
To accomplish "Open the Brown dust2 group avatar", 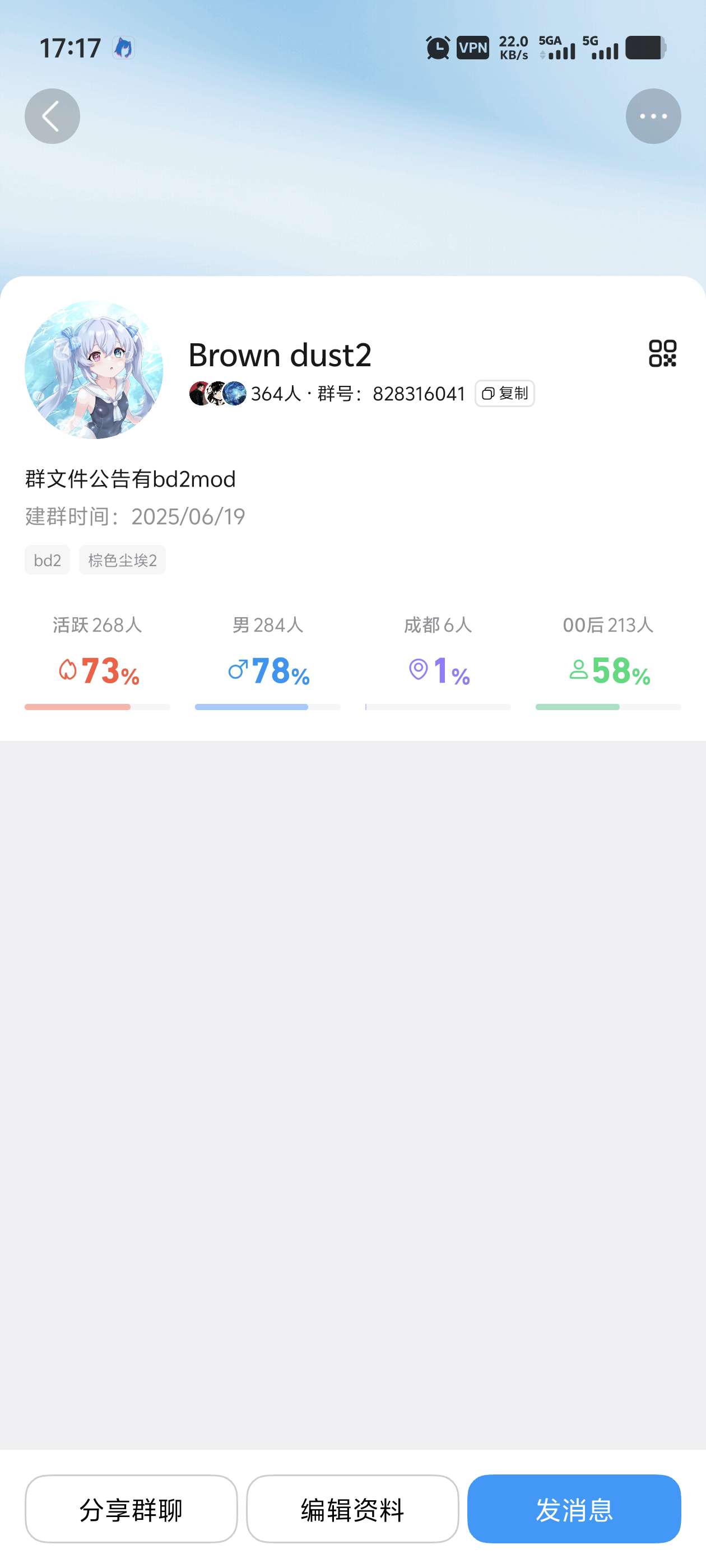I will click(94, 370).
